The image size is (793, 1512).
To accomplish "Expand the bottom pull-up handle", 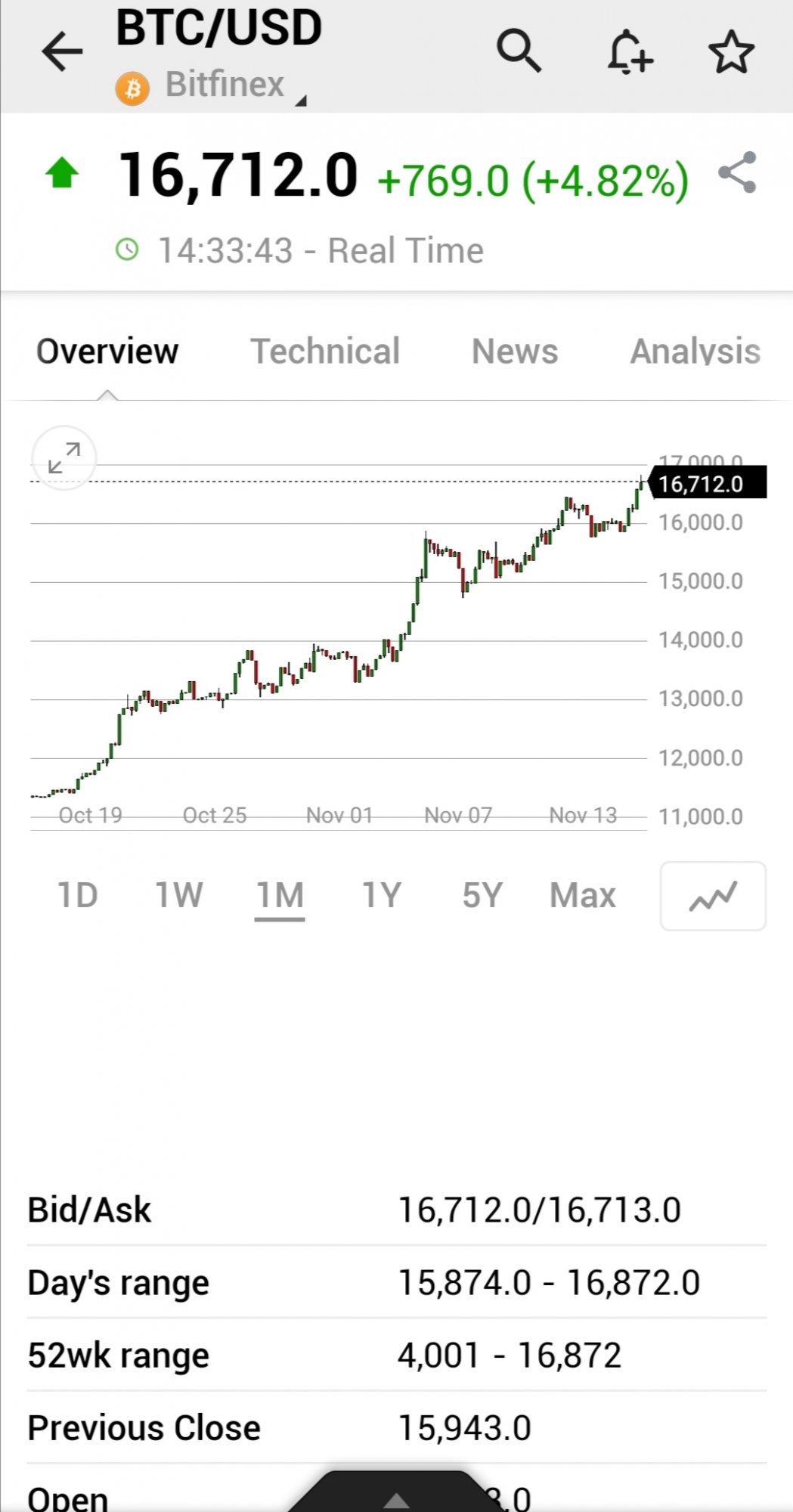I will (x=396, y=1497).
